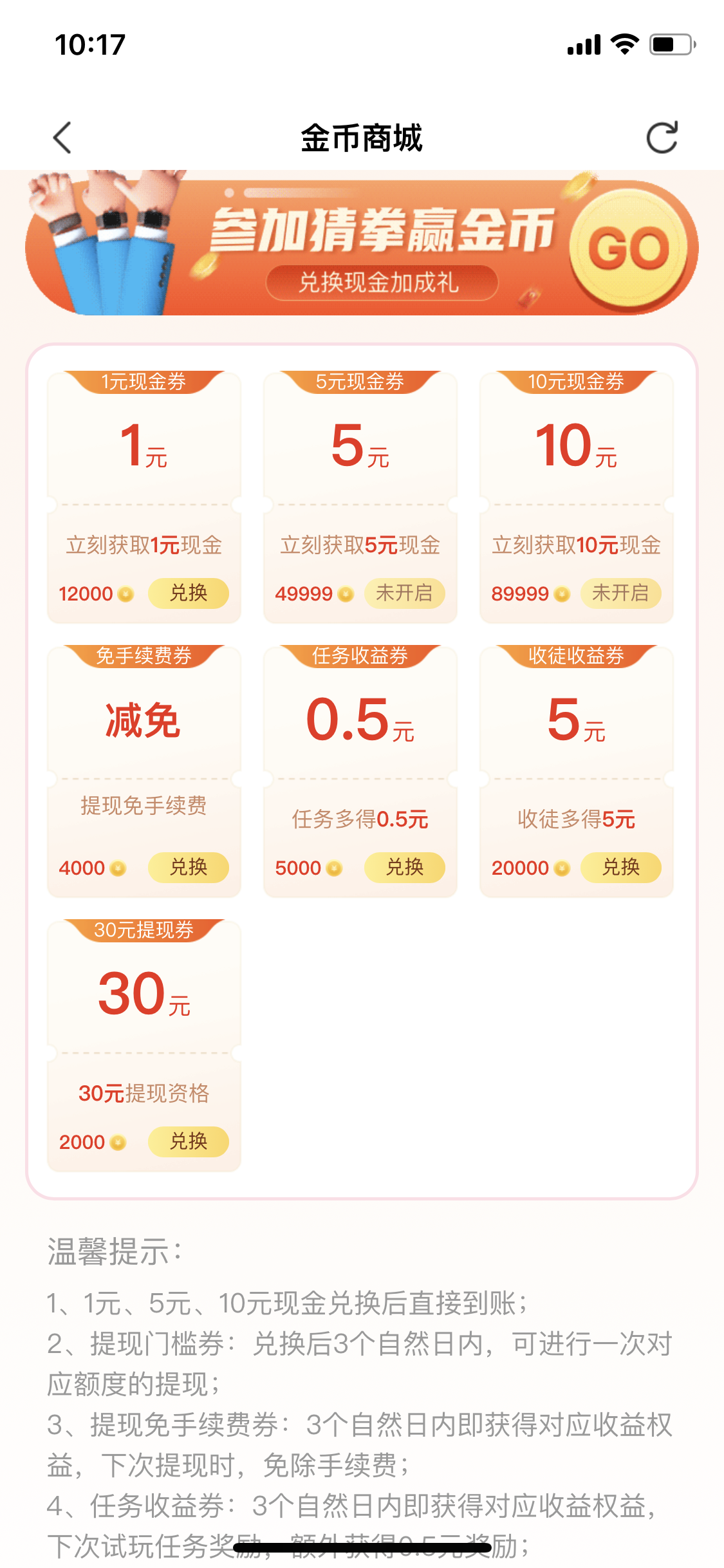Go back from 金币商城

(62, 138)
